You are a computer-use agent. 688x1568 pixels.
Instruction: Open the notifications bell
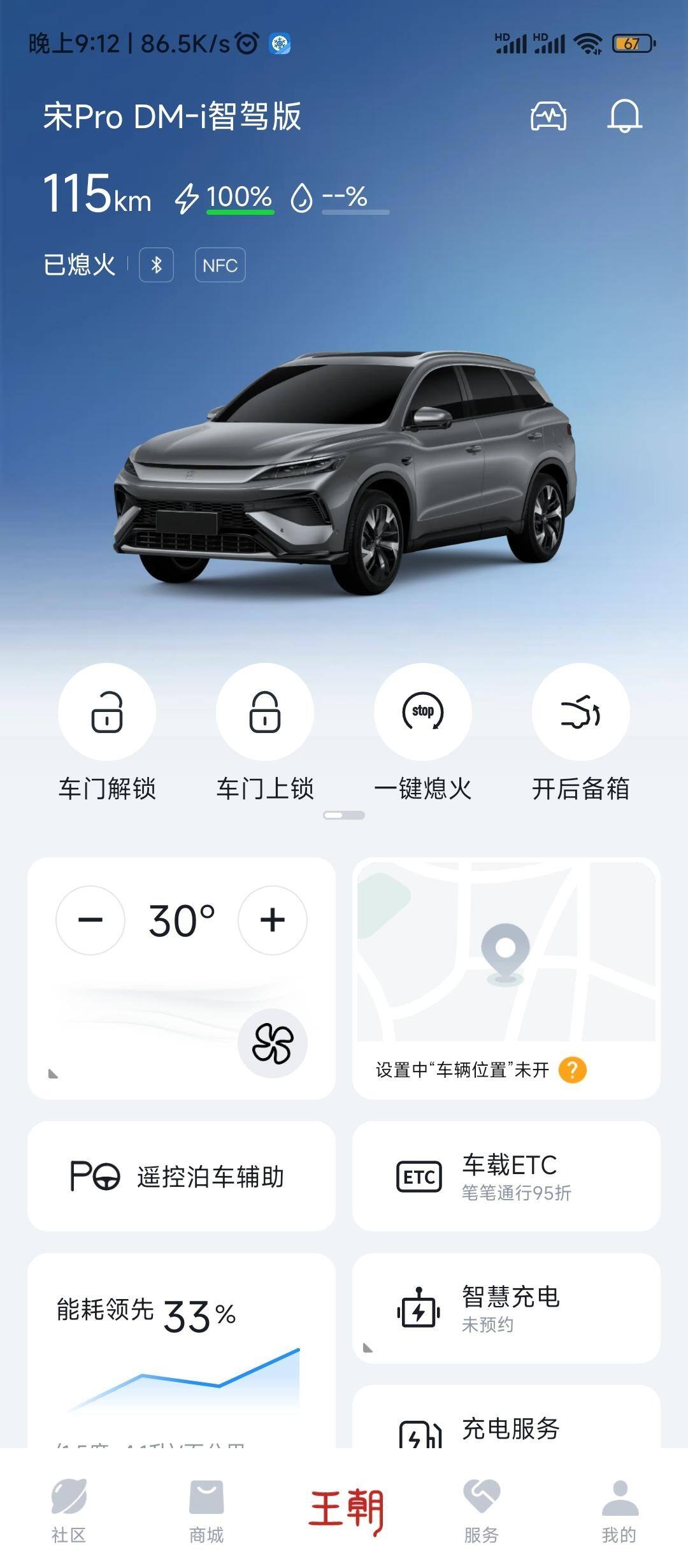[624, 116]
